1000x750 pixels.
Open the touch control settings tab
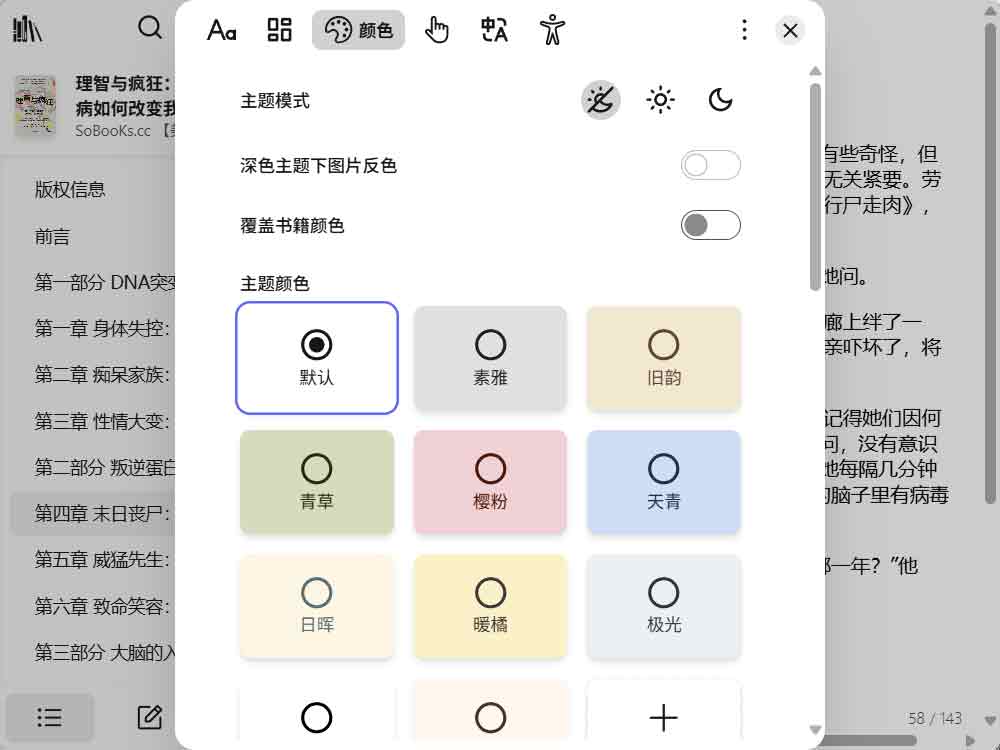pyautogui.click(x=436, y=30)
